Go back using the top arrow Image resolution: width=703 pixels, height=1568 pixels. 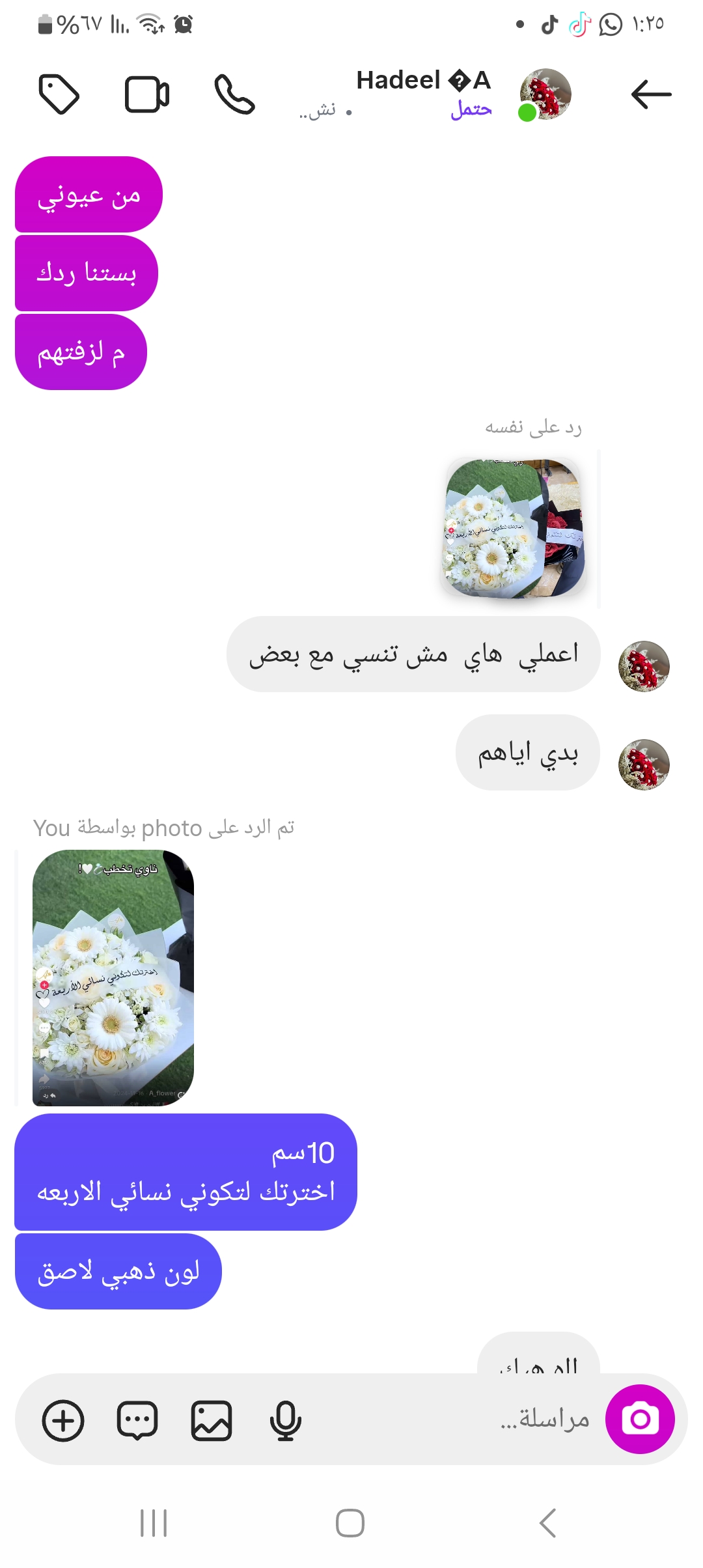point(651,94)
